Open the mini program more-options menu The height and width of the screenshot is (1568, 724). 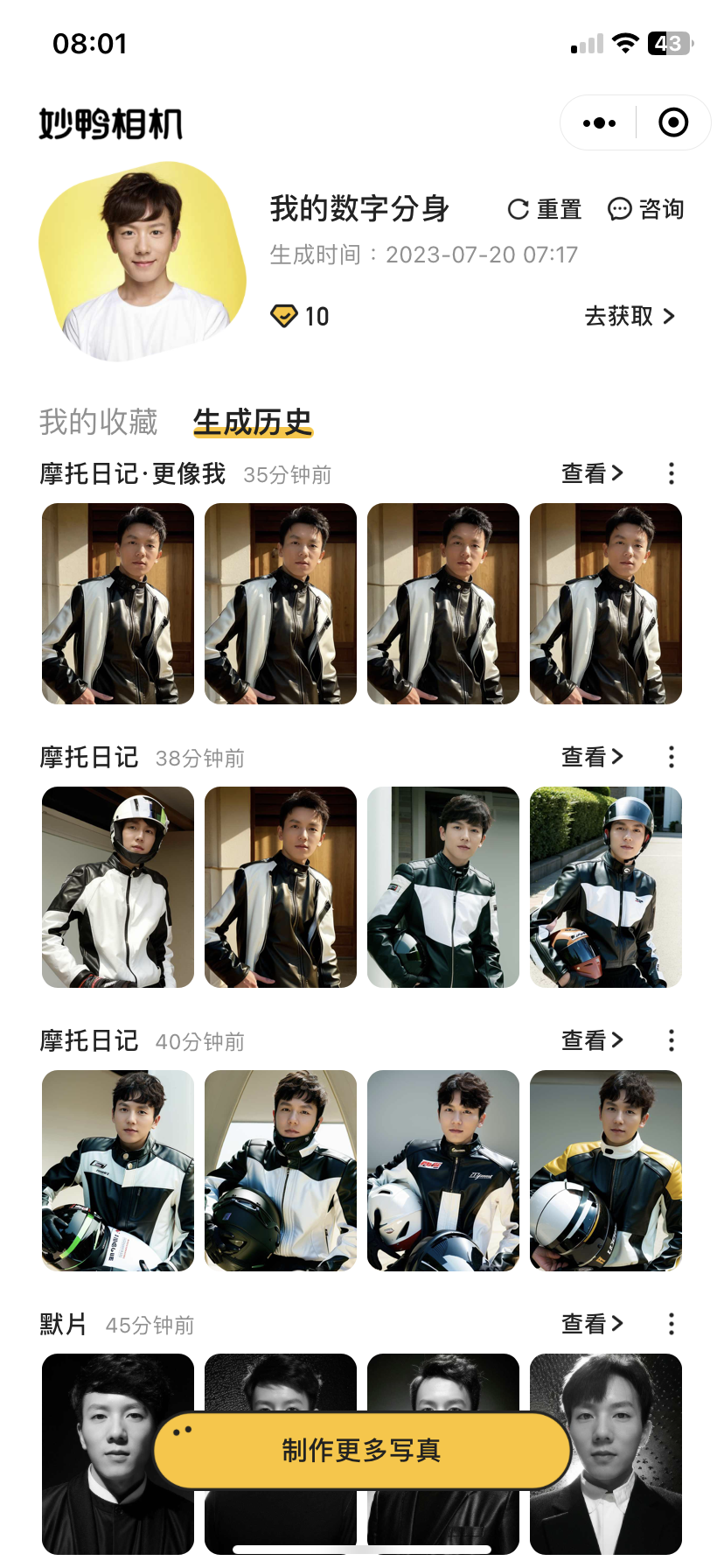click(599, 123)
